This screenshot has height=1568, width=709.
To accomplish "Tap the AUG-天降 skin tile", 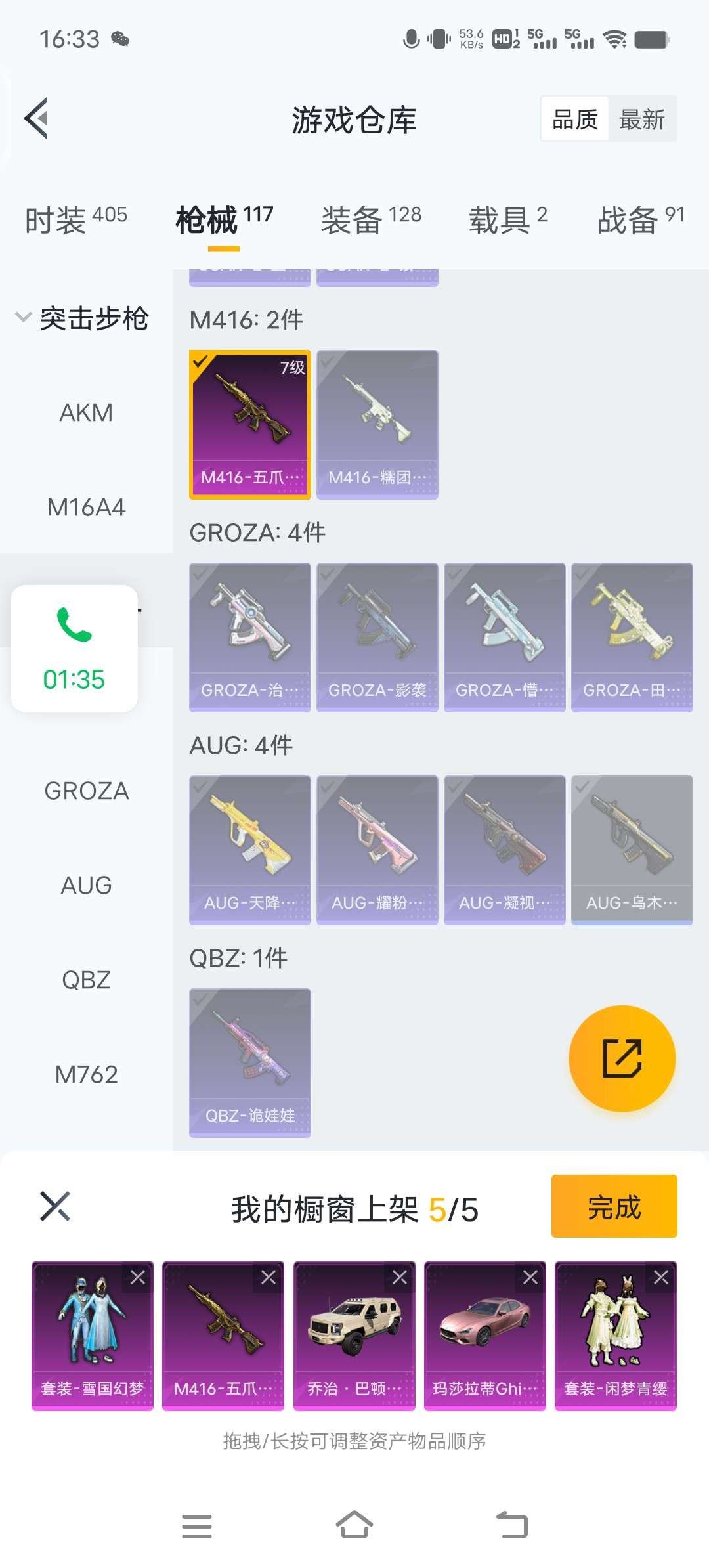I will [x=249, y=850].
